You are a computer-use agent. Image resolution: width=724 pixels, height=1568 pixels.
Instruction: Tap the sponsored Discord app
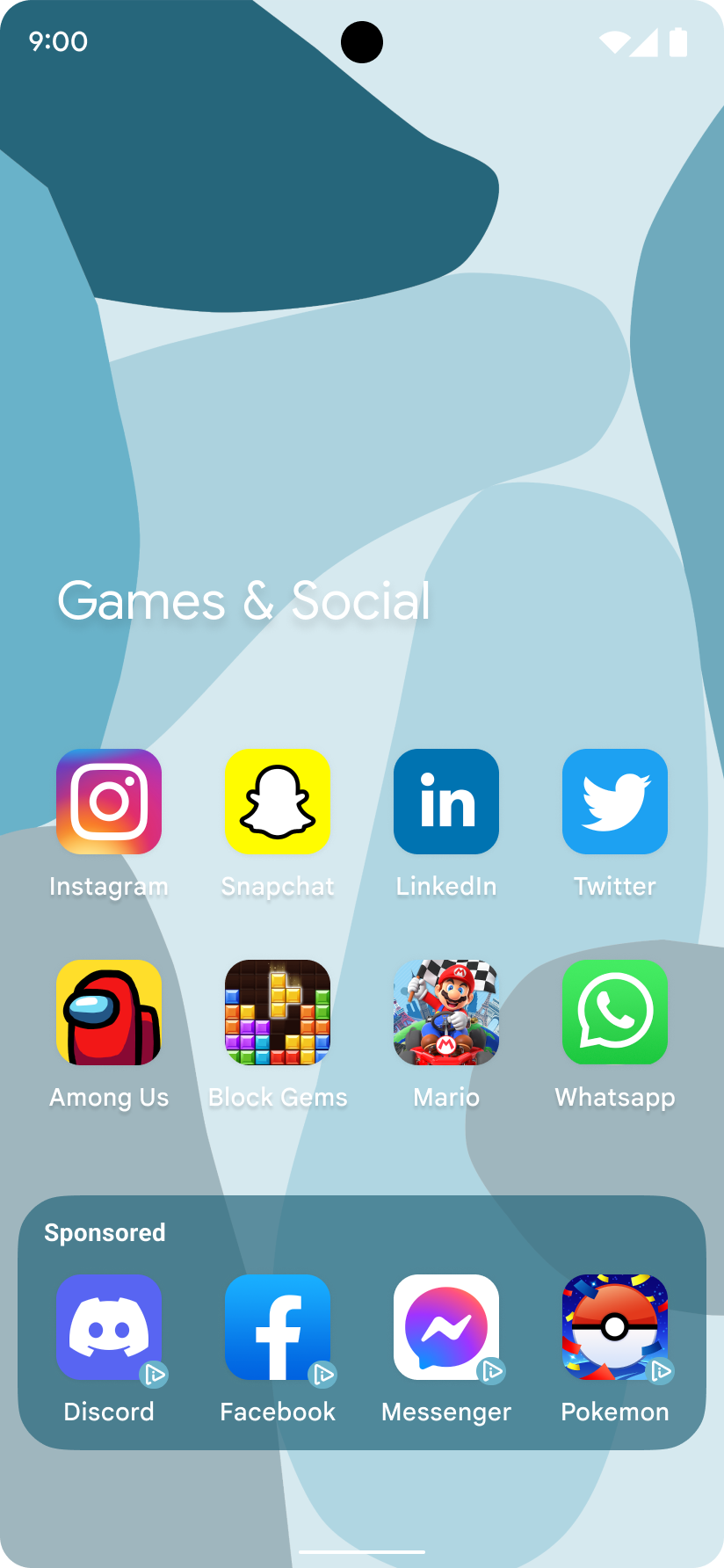(109, 1327)
